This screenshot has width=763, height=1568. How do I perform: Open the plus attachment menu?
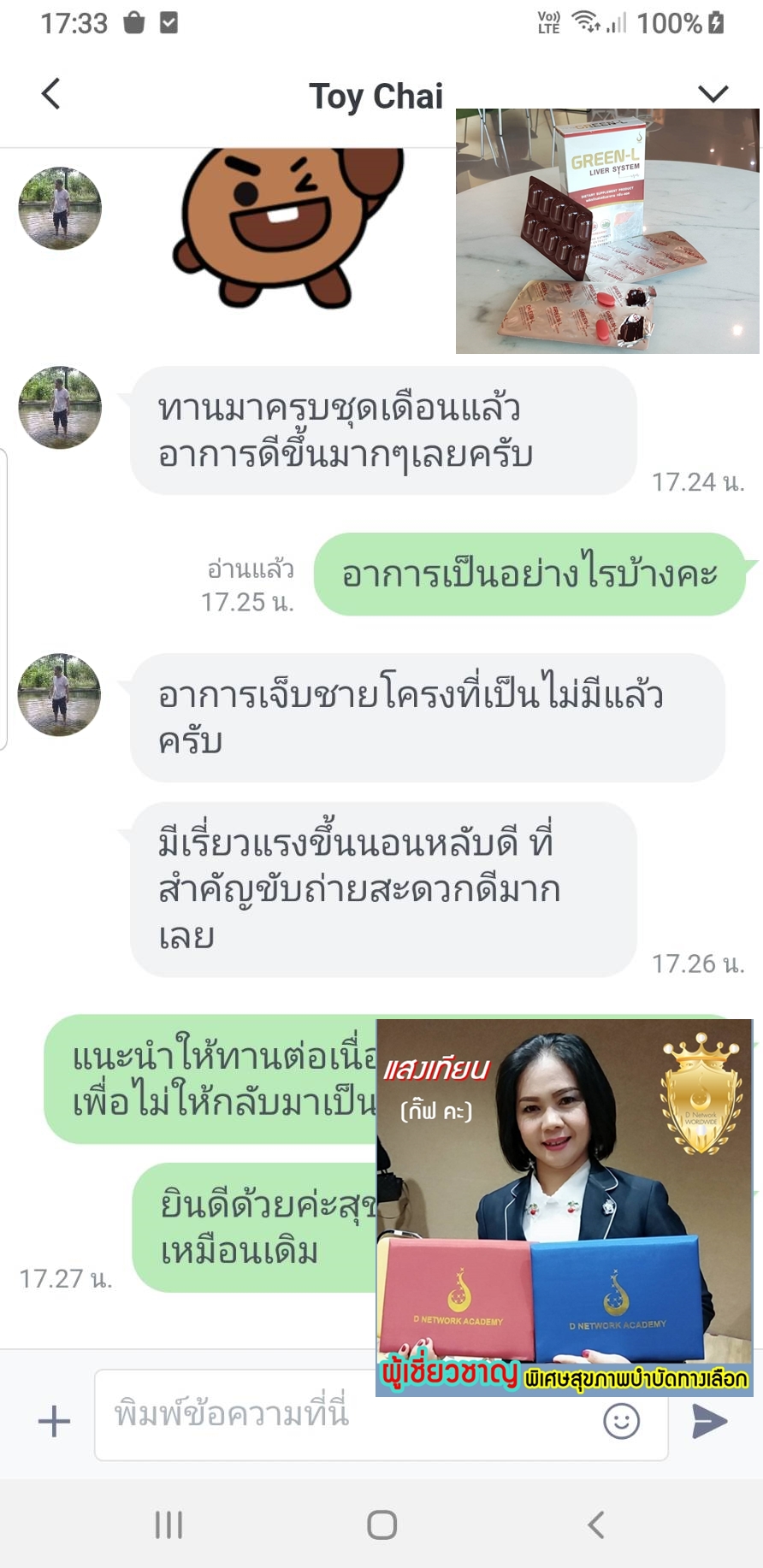pos(54,1422)
